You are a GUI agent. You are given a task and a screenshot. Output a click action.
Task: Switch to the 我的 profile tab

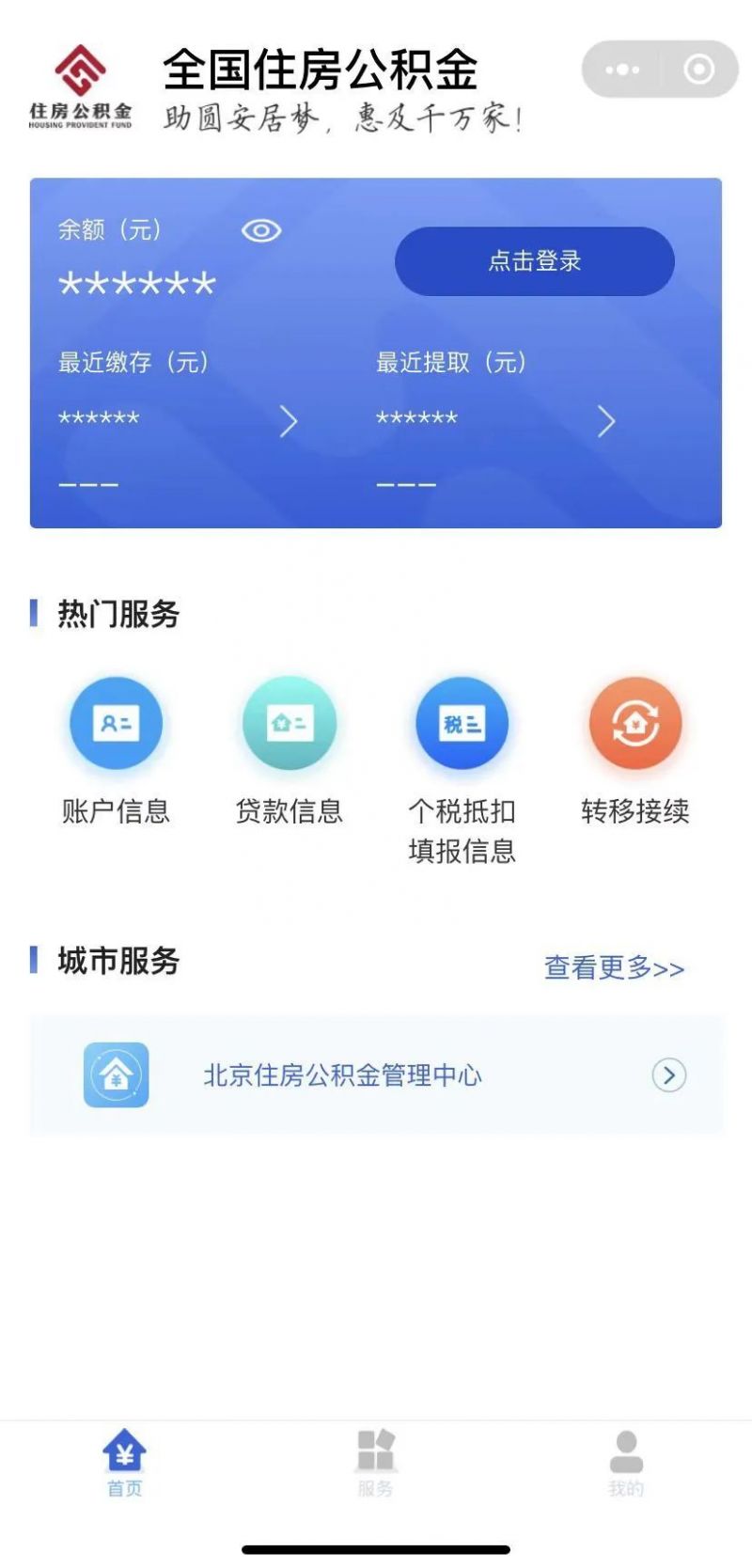coord(626,1463)
